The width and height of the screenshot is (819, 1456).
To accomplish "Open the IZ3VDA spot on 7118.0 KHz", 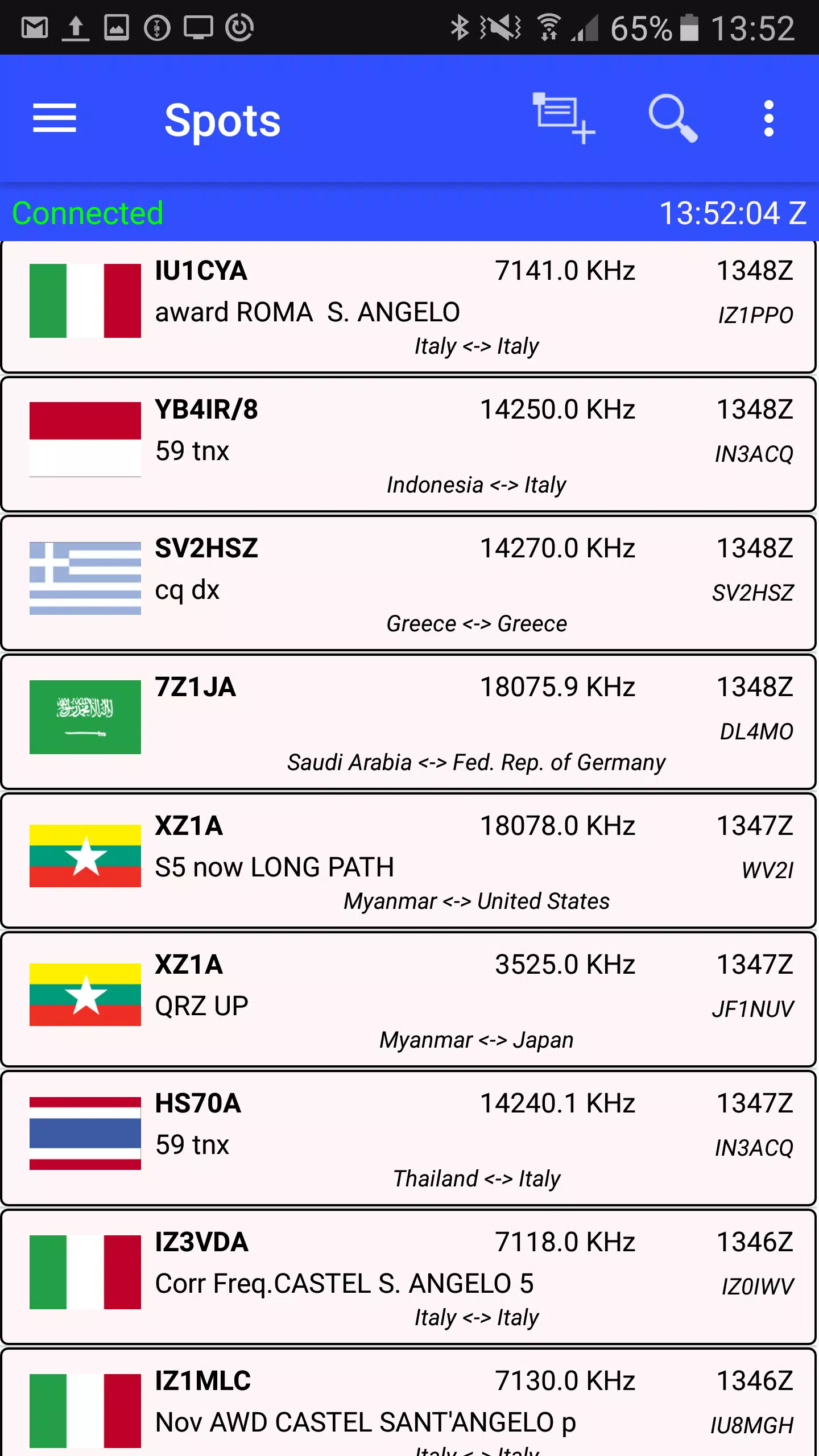I will click(x=409, y=1277).
